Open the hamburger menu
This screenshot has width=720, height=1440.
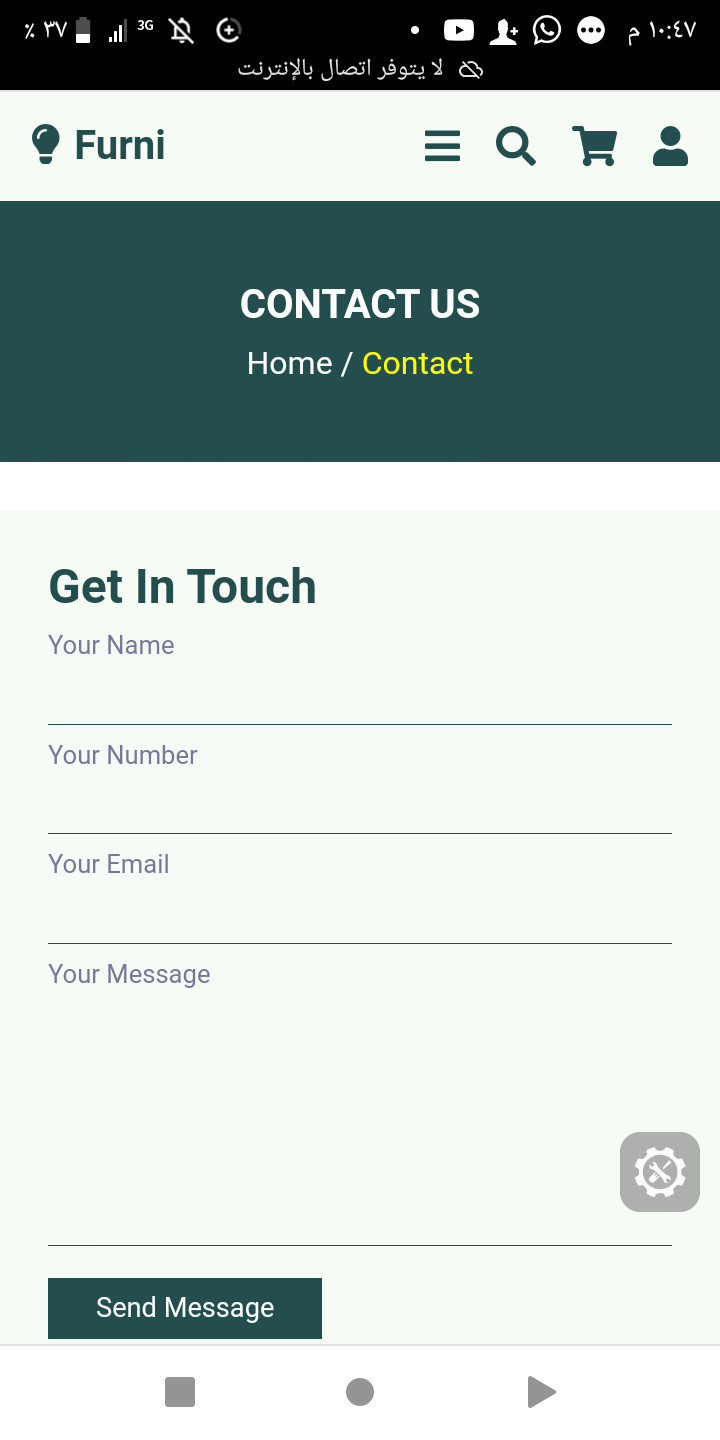[x=442, y=146]
